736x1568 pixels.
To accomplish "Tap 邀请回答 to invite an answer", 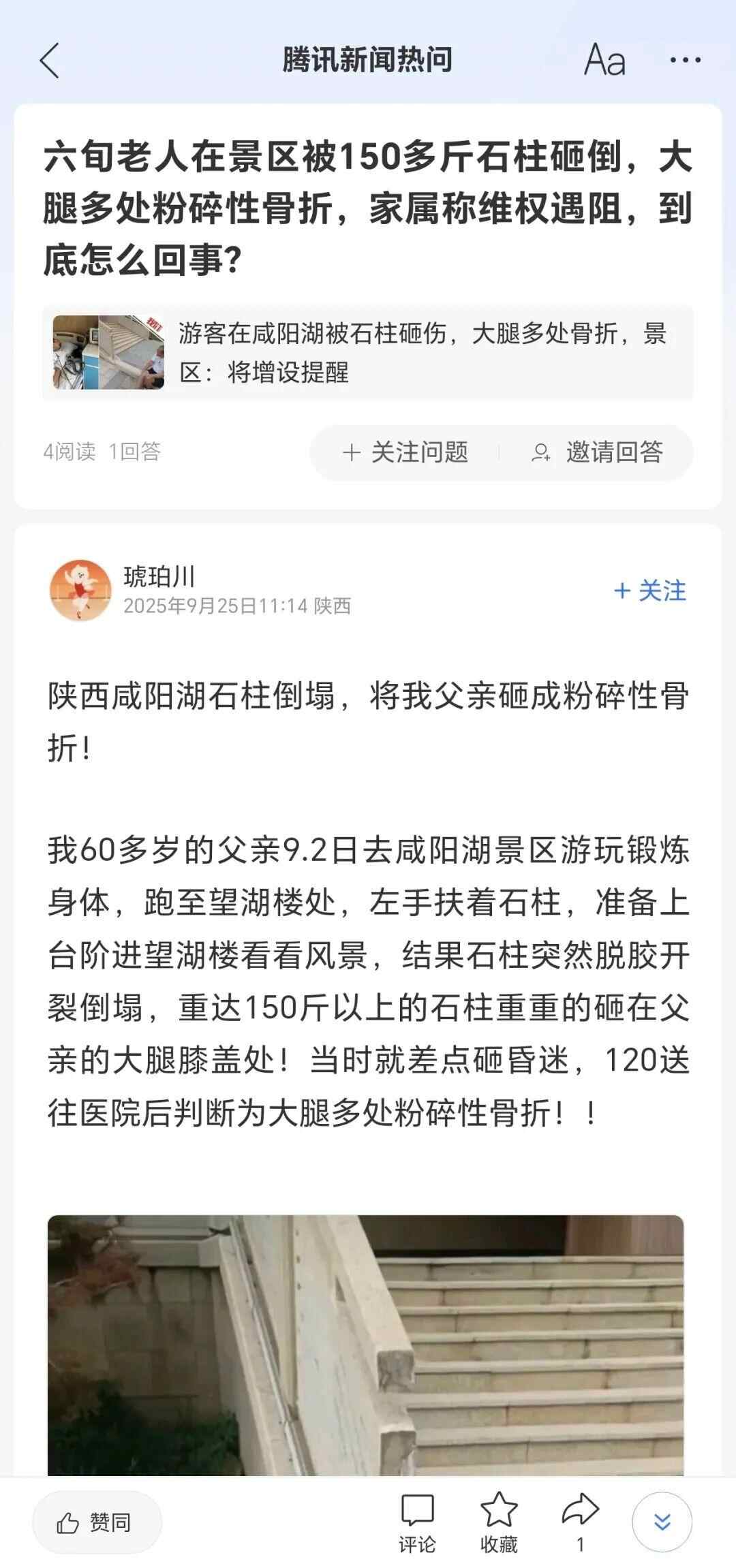I will tap(597, 452).
